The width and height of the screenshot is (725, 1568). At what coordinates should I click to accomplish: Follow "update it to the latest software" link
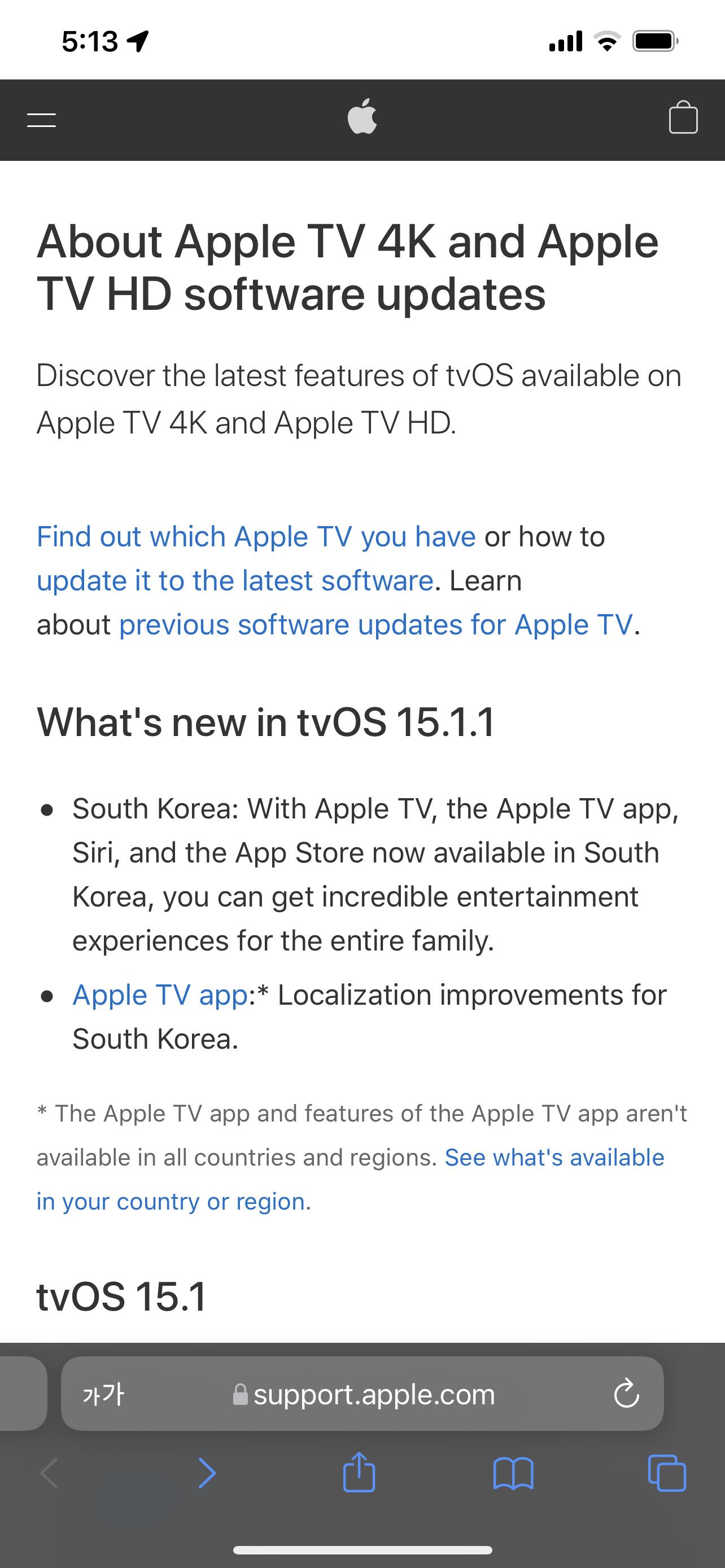tap(235, 581)
